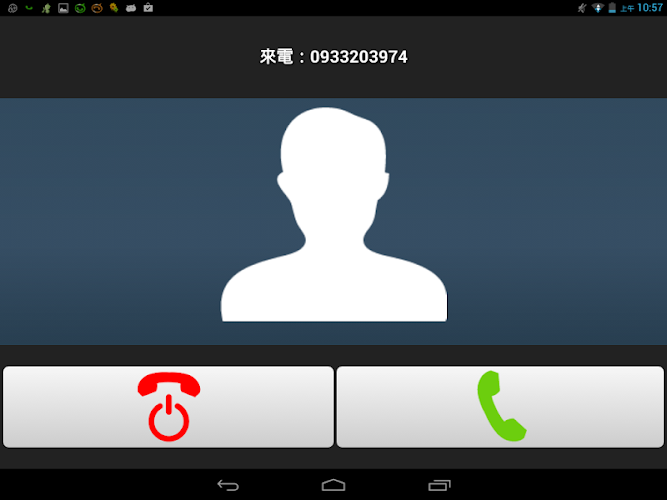
Task: Go back using the navigation bar
Action: [228, 485]
